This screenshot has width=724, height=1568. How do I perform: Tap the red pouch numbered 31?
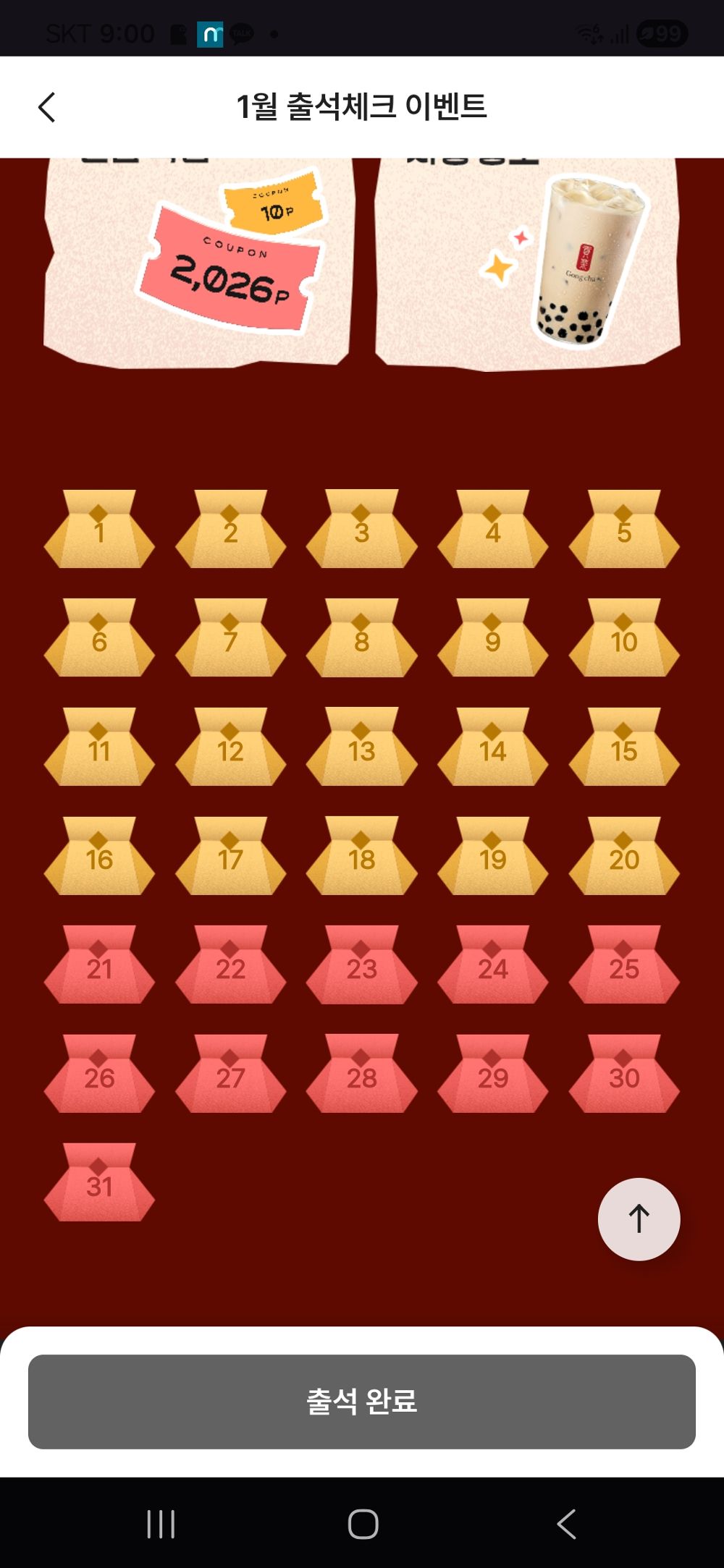99,1184
